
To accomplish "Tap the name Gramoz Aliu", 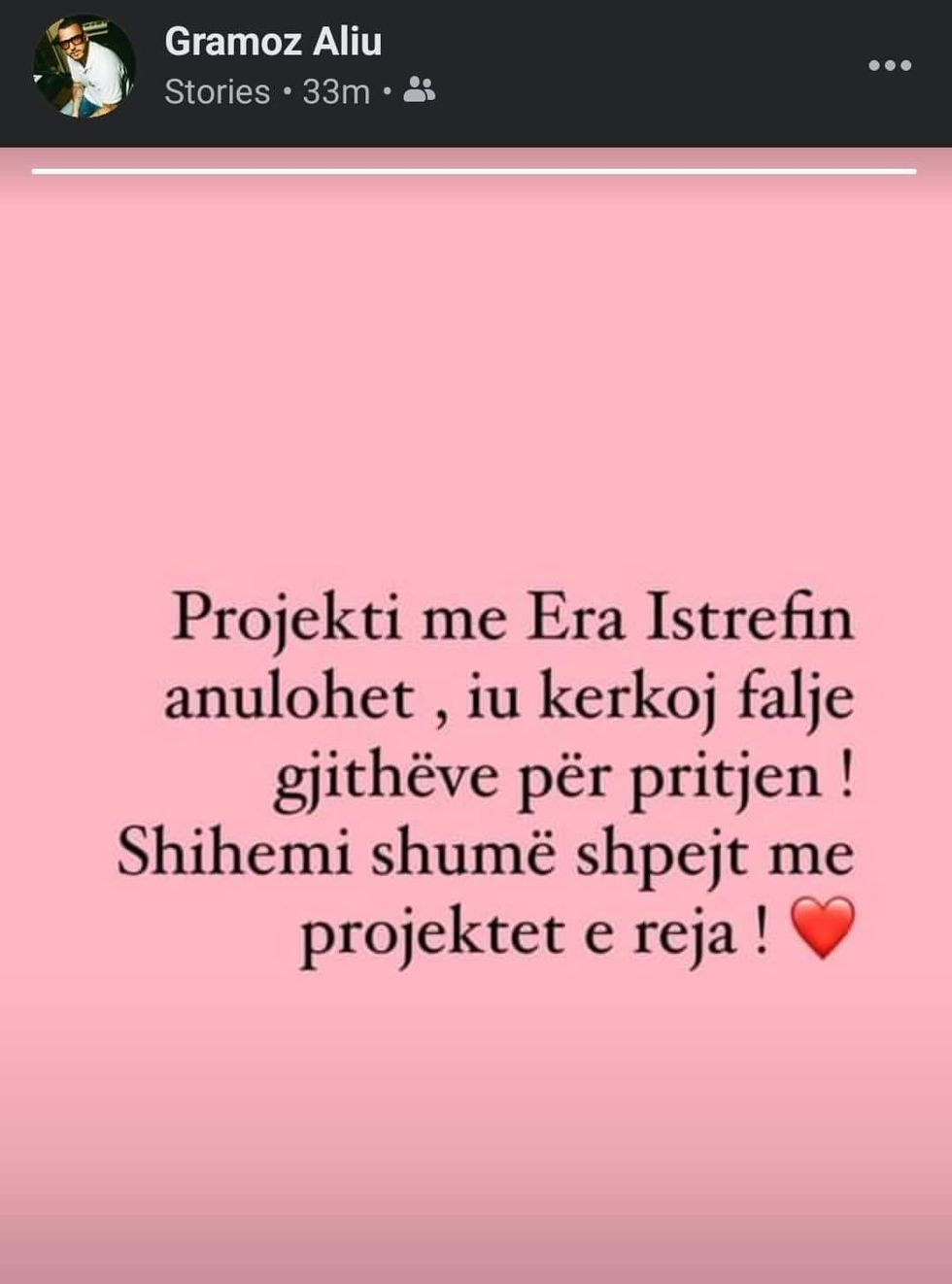I will point(273,42).
